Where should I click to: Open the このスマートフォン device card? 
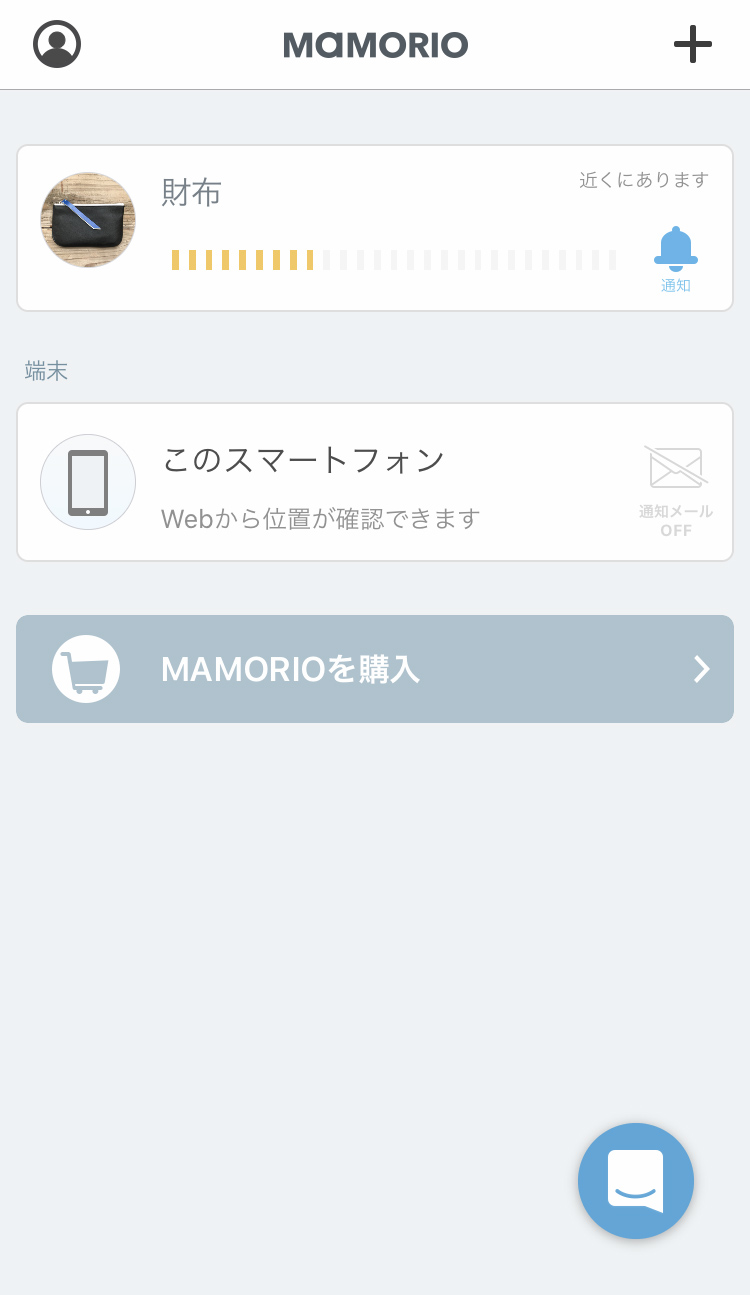375,482
